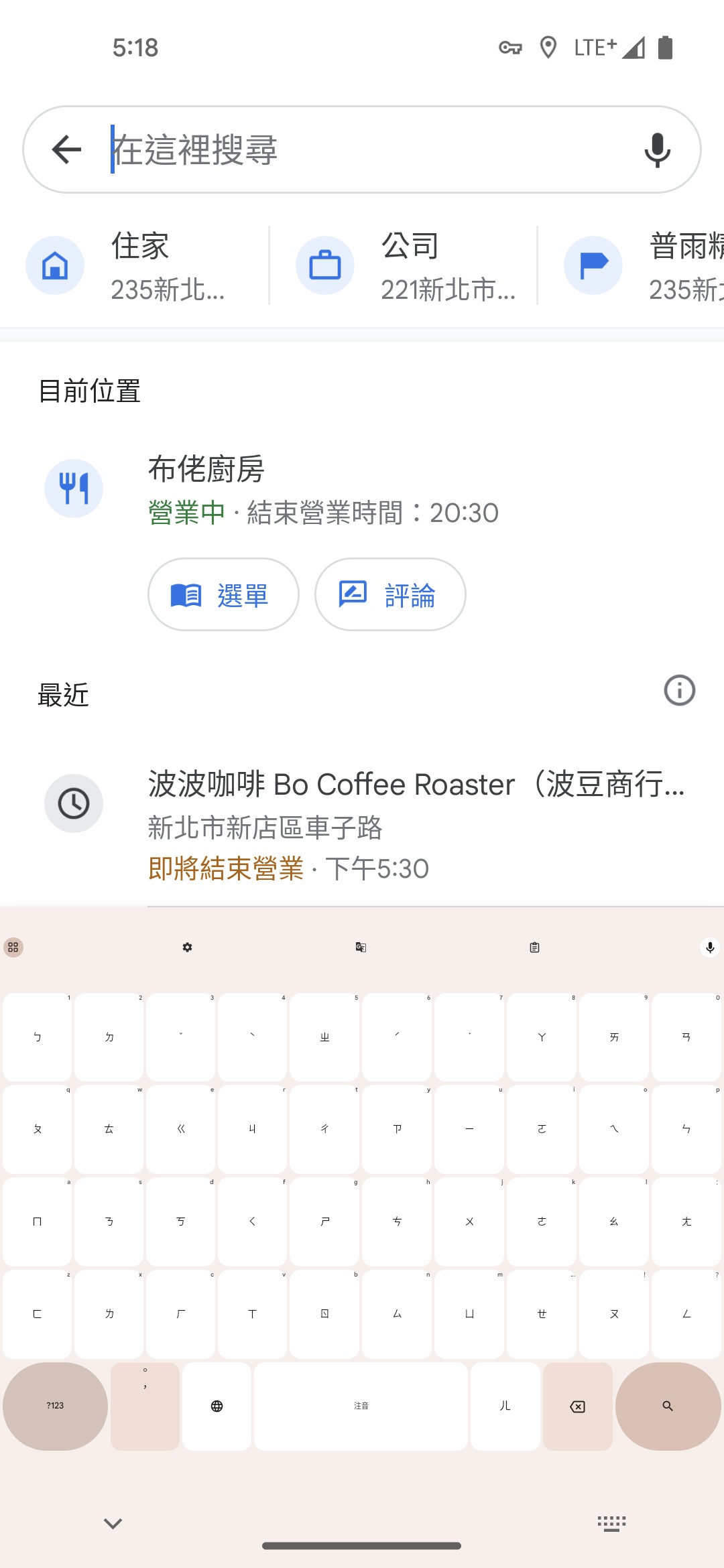This screenshot has height=1568, width=724.
Task: Tap the keyboard search key
Action: (x=668, y=1406)
